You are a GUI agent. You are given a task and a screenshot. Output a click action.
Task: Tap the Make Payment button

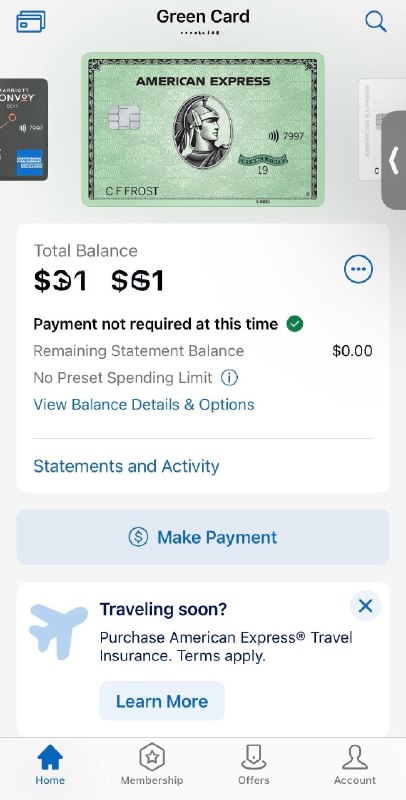[x=203, y=537]
